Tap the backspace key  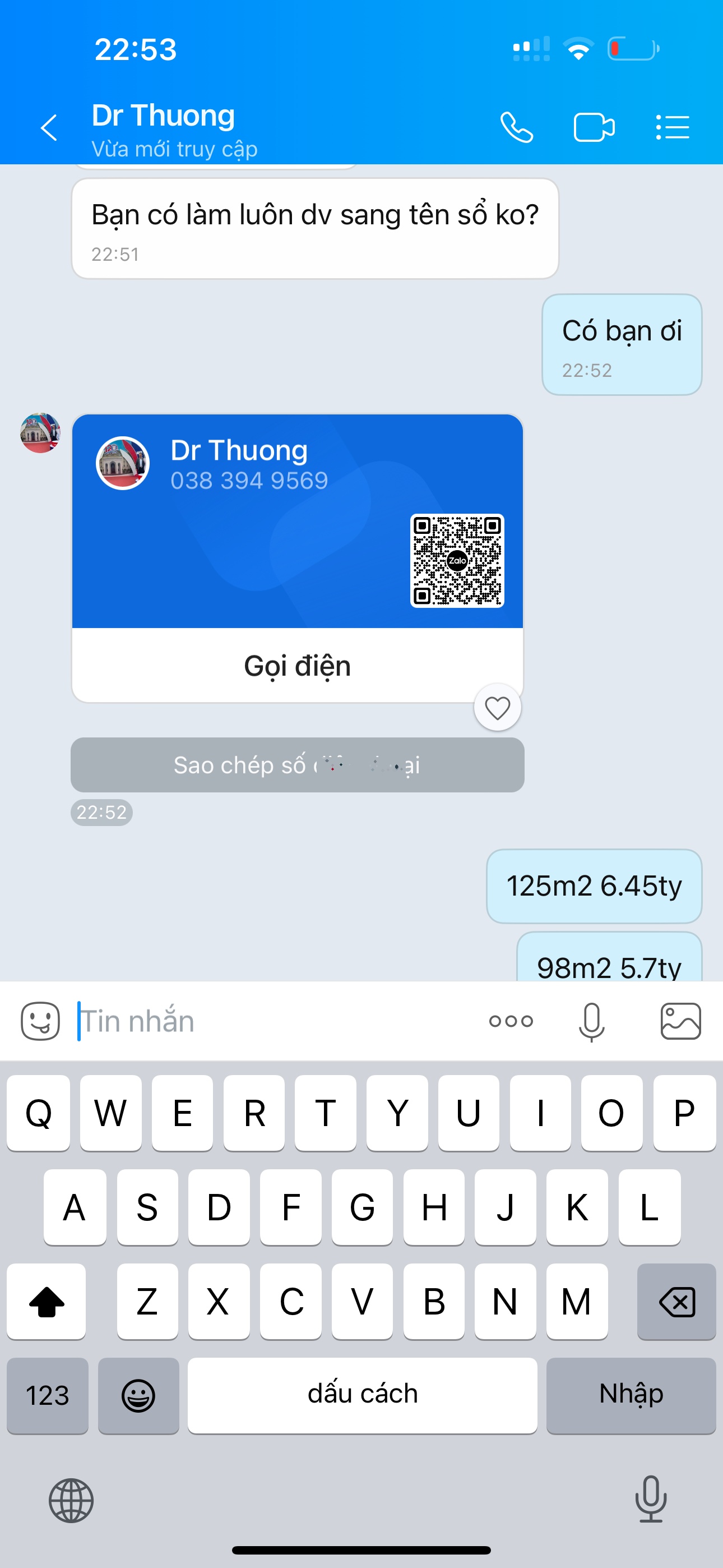pyautogui.click(x=676, y=1302)
